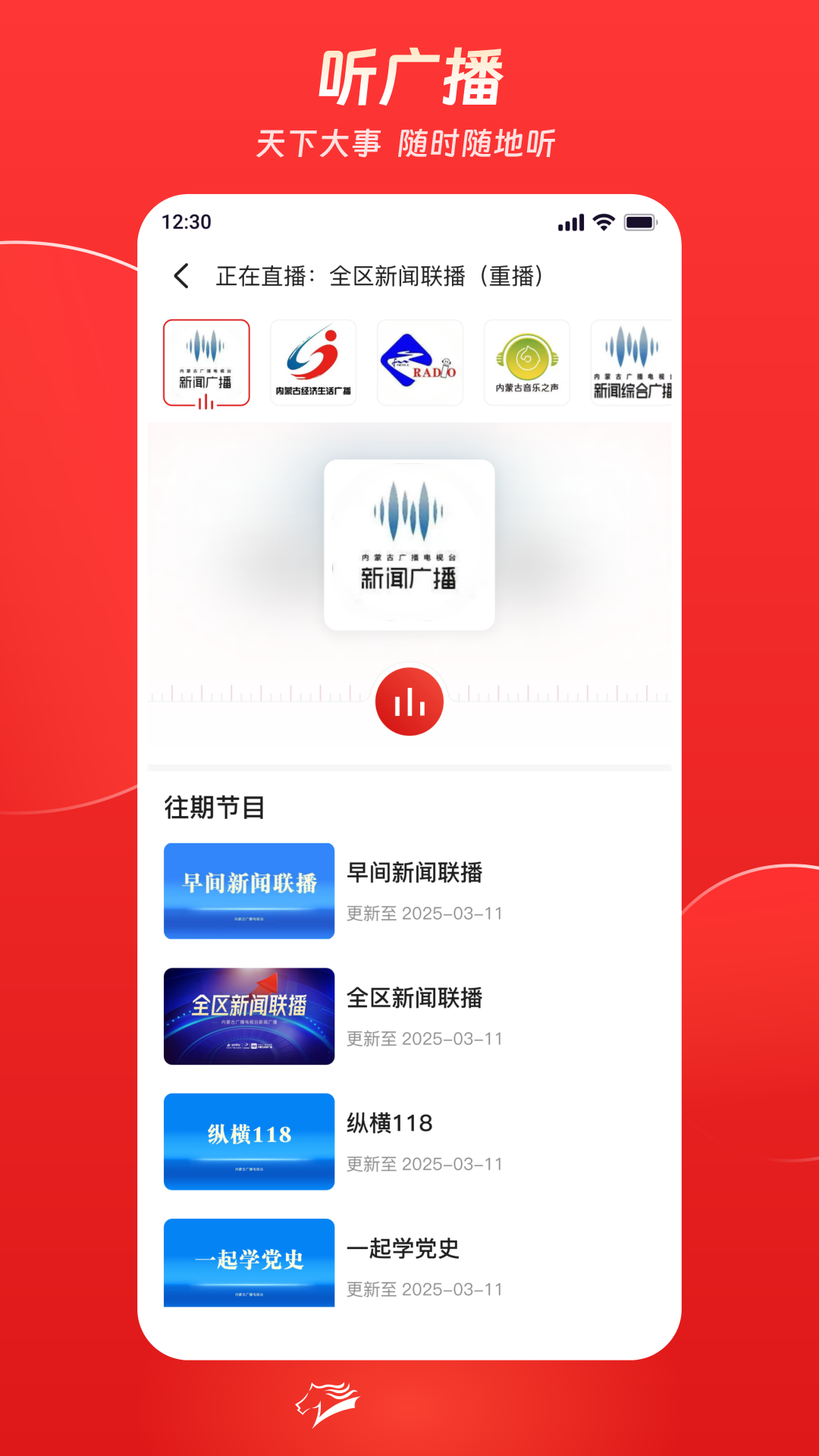The height and width of the screenshot is (1456, 819).
Task: Enable the currently highlighted station selection
Action: pyautogui.click(x=206, y=363)
